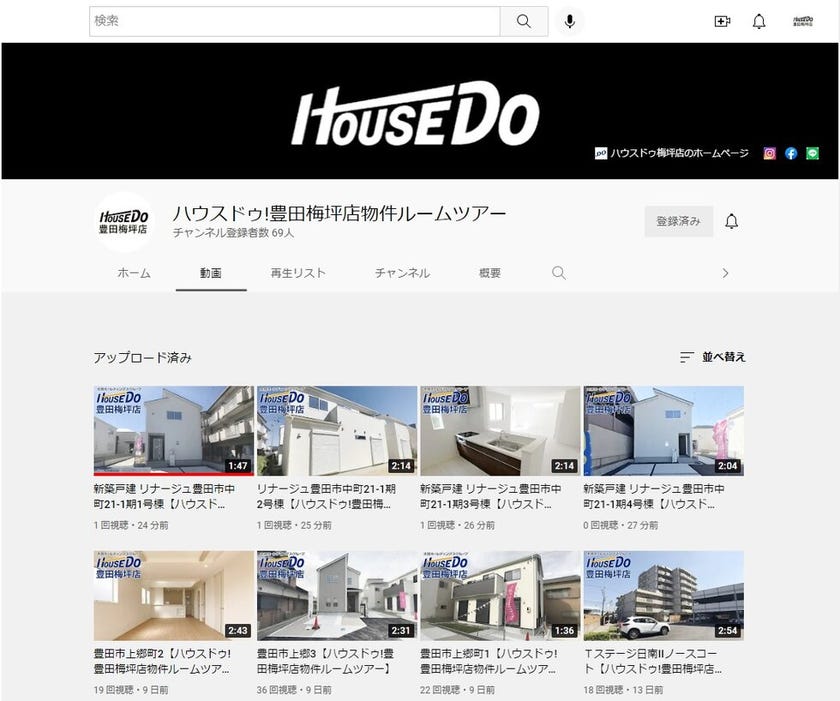
Task: Open the top bar notifications bell
Action: [759, 21]
